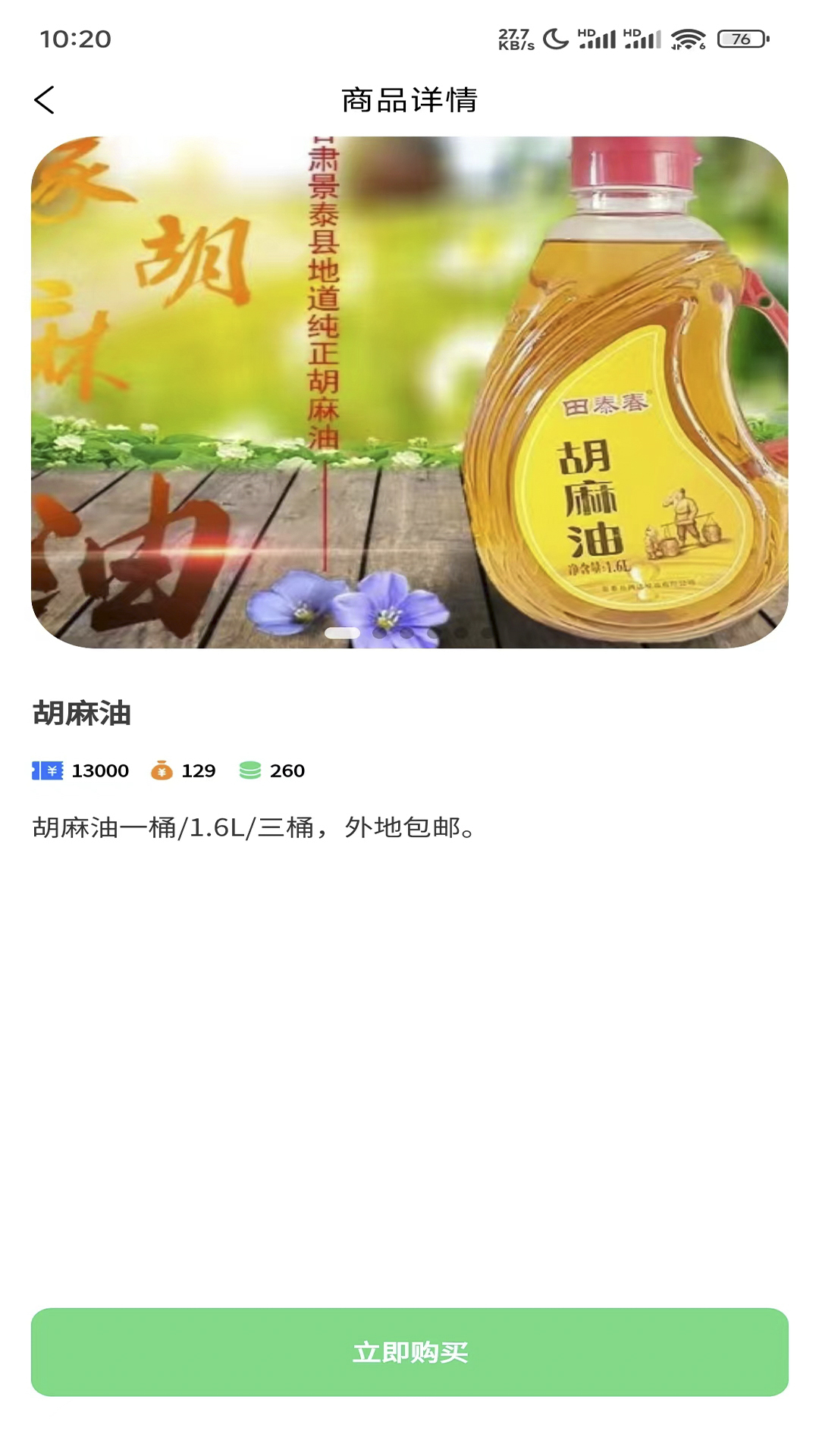The height and width of the screenshot is (1456, 819).
Task: Tap the orange money bag icon beside 129
Action: 162,770
